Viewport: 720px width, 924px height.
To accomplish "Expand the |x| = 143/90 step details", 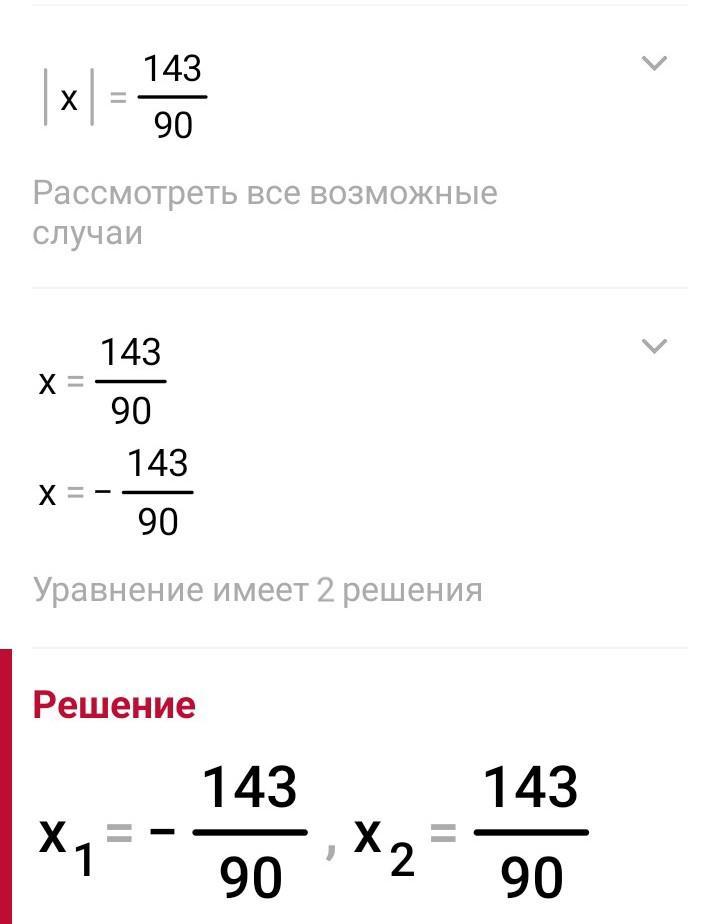I will [x=653, y=64].
